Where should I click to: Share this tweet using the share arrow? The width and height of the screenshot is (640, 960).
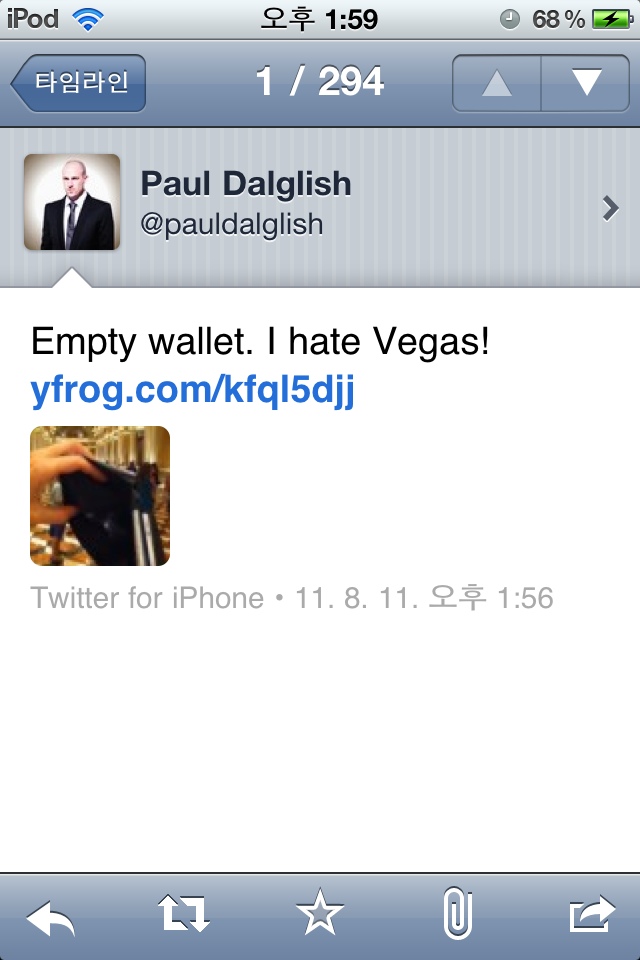pos(590,914)
